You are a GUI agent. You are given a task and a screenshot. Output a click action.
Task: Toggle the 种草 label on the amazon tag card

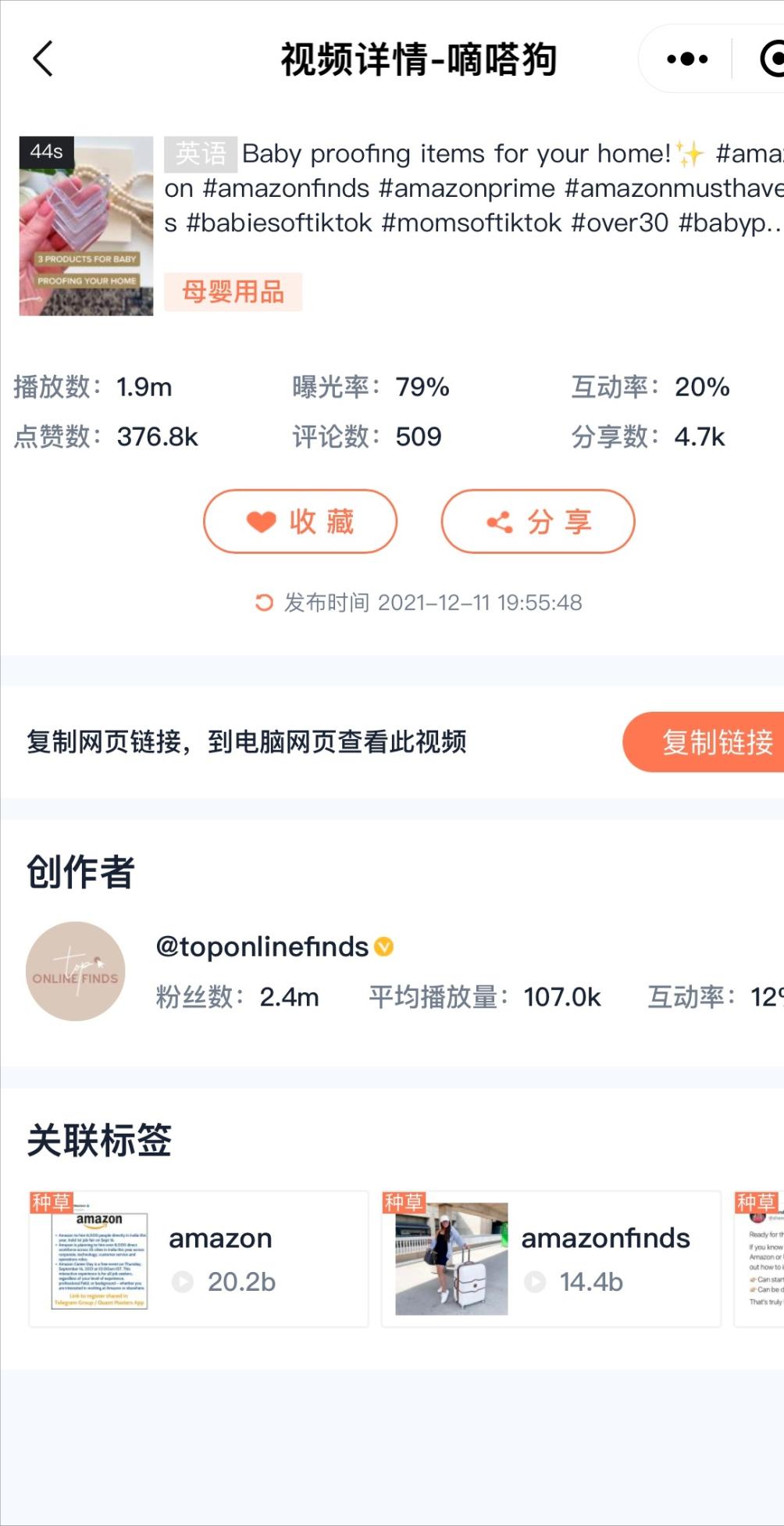50,1203
